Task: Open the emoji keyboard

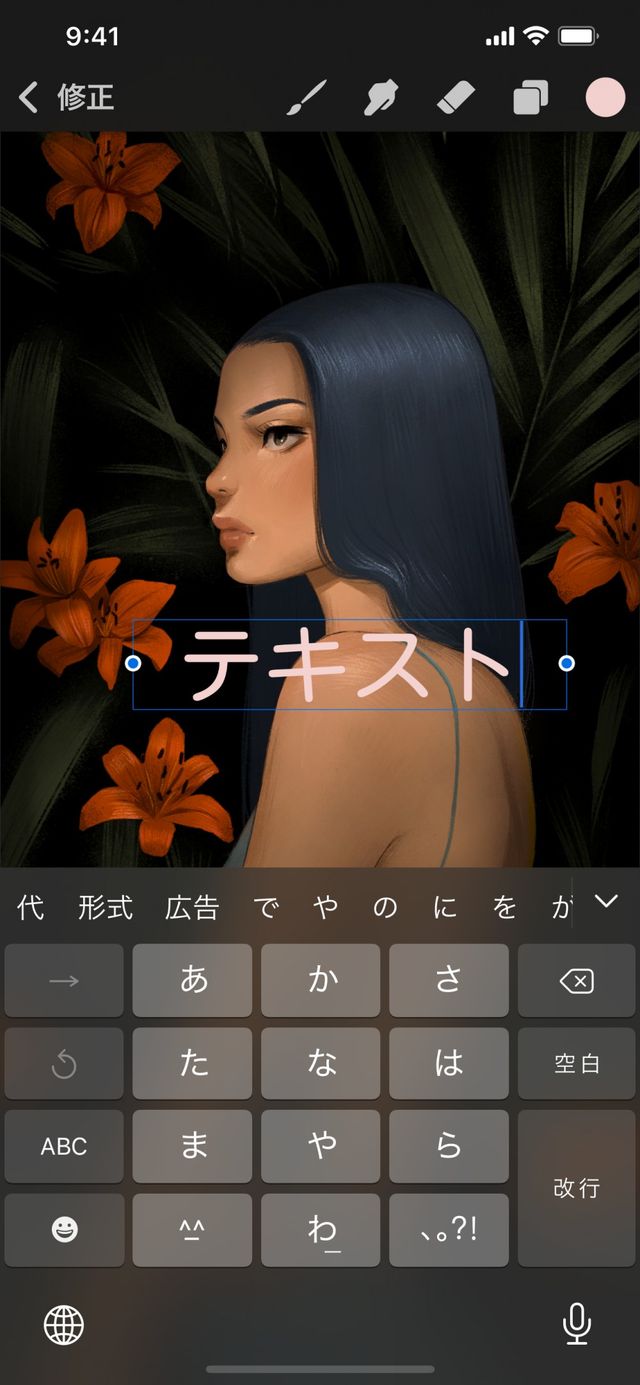Action: click(x=64, y=1230)
